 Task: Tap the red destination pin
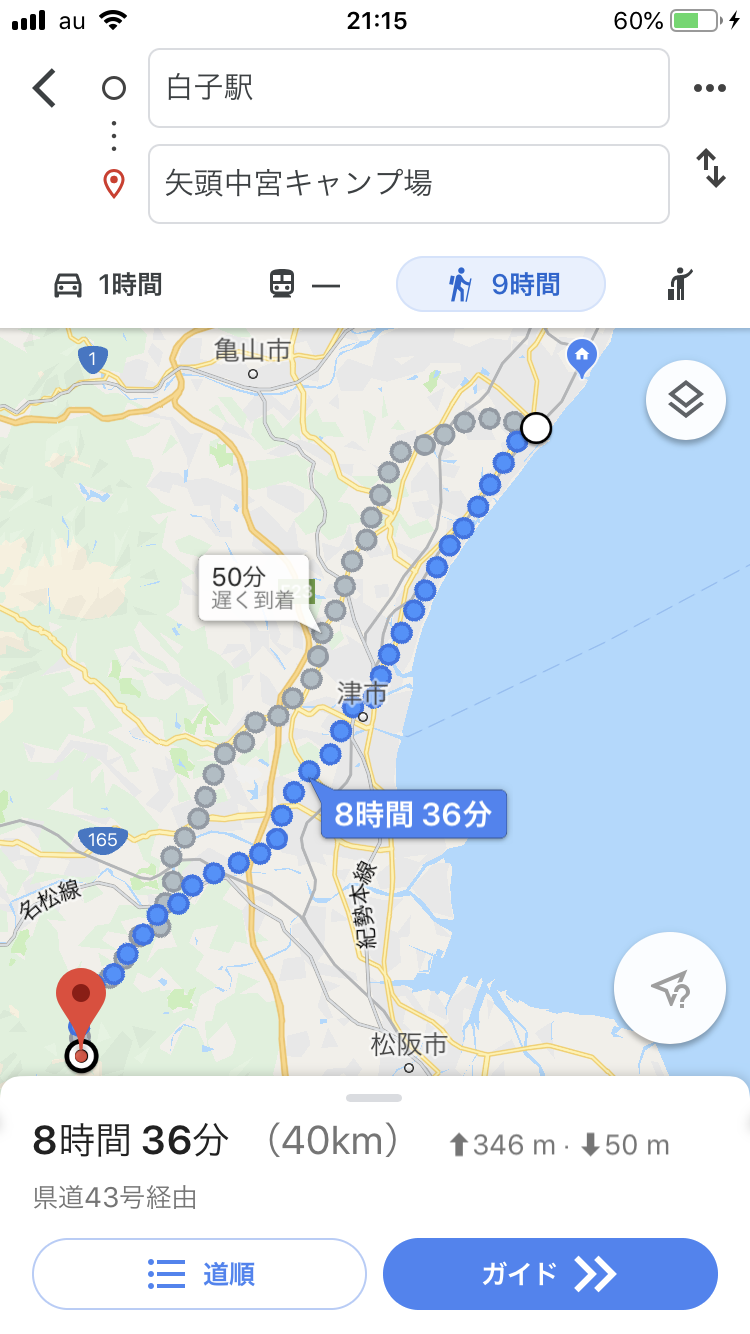[81, 996]
